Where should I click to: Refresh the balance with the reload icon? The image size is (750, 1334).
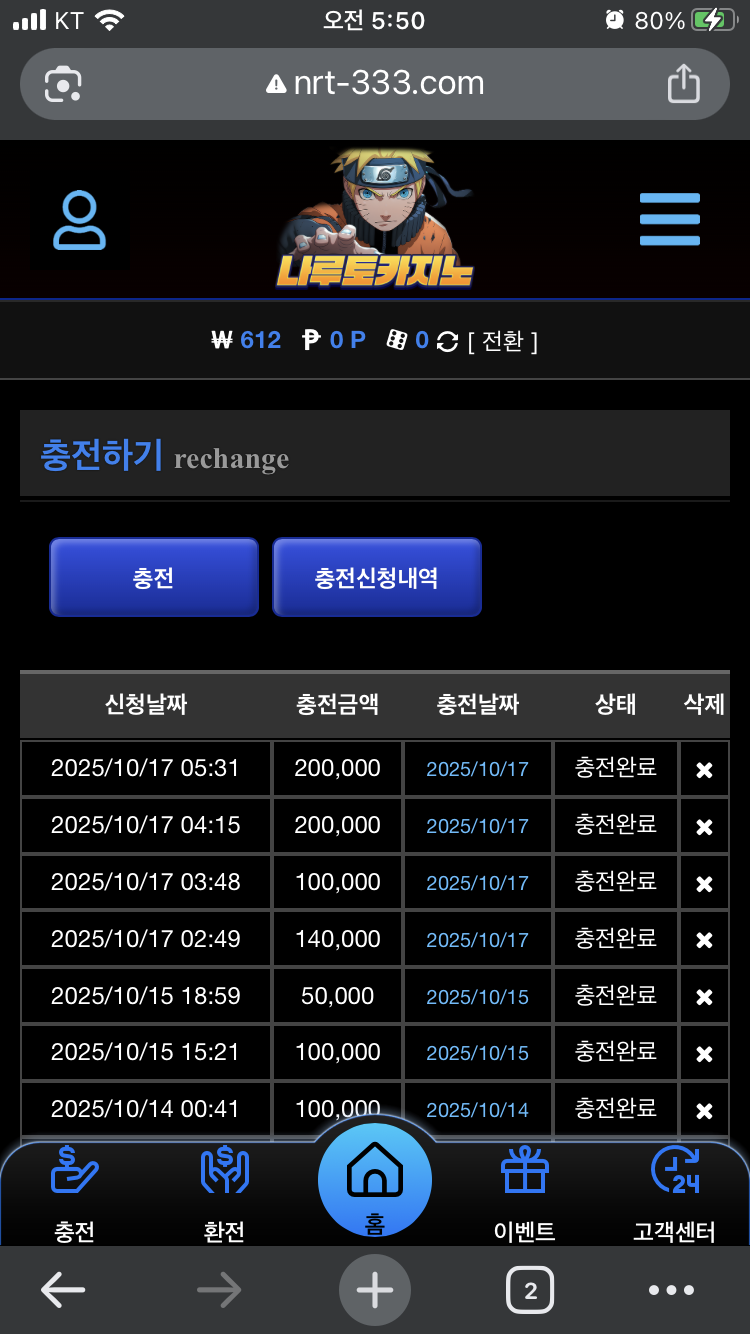pyautogui.click(x=447, y=342)
